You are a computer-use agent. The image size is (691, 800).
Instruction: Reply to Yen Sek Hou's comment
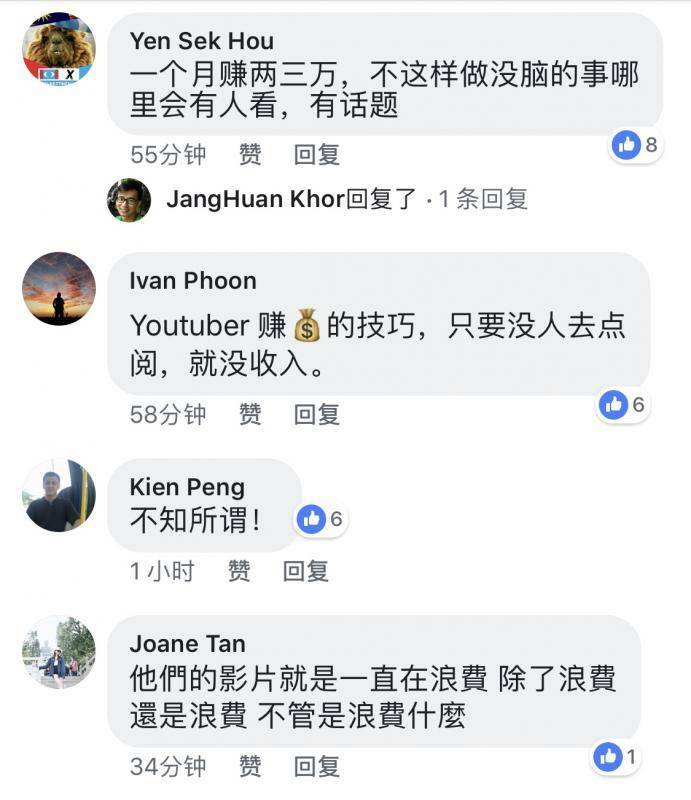tap(317, 155)
